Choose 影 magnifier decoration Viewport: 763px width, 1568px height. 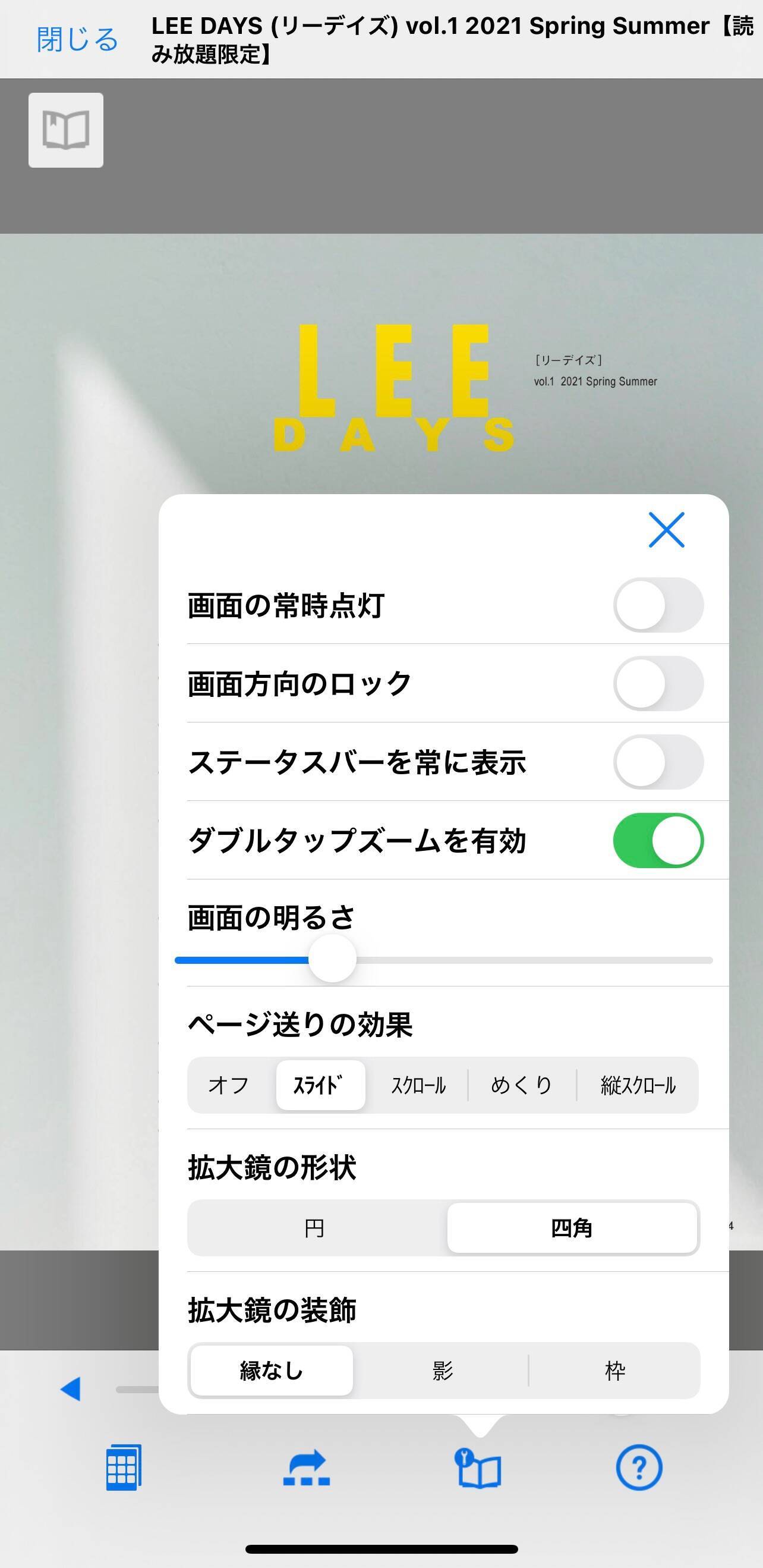click(442, 1371)
